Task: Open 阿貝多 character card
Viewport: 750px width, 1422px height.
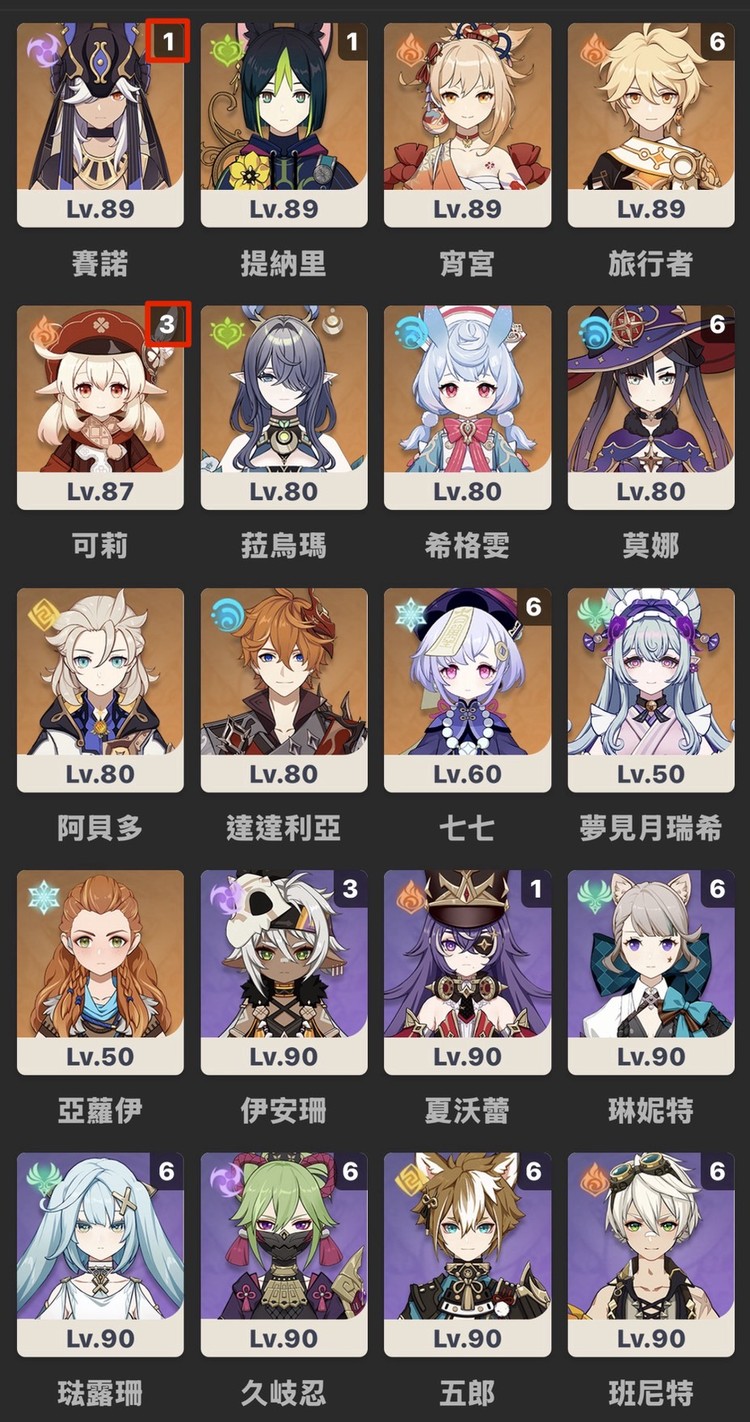Action: [100, 689]
